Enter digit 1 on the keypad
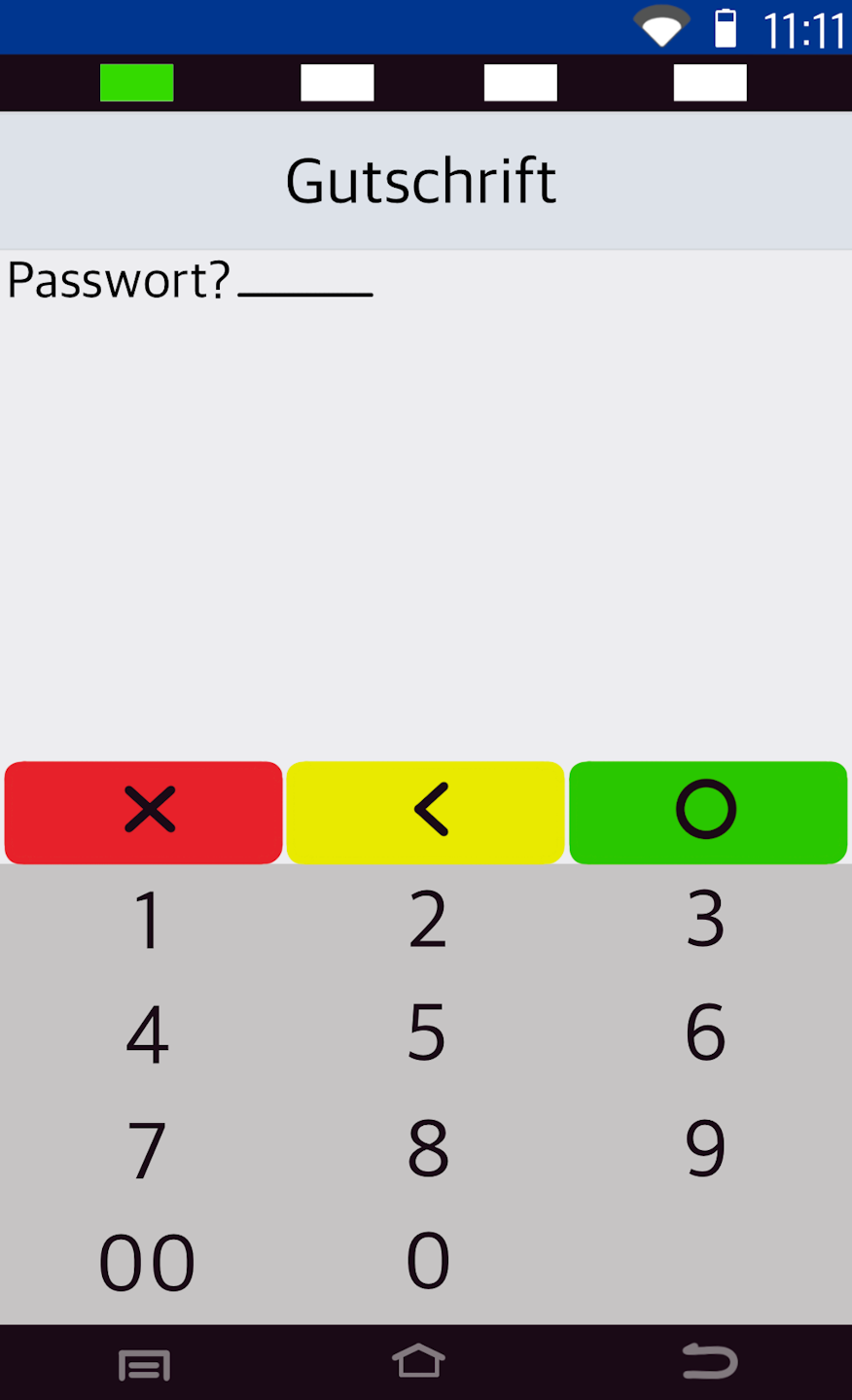Screen dimensions: 852x1400 point(147,920)
